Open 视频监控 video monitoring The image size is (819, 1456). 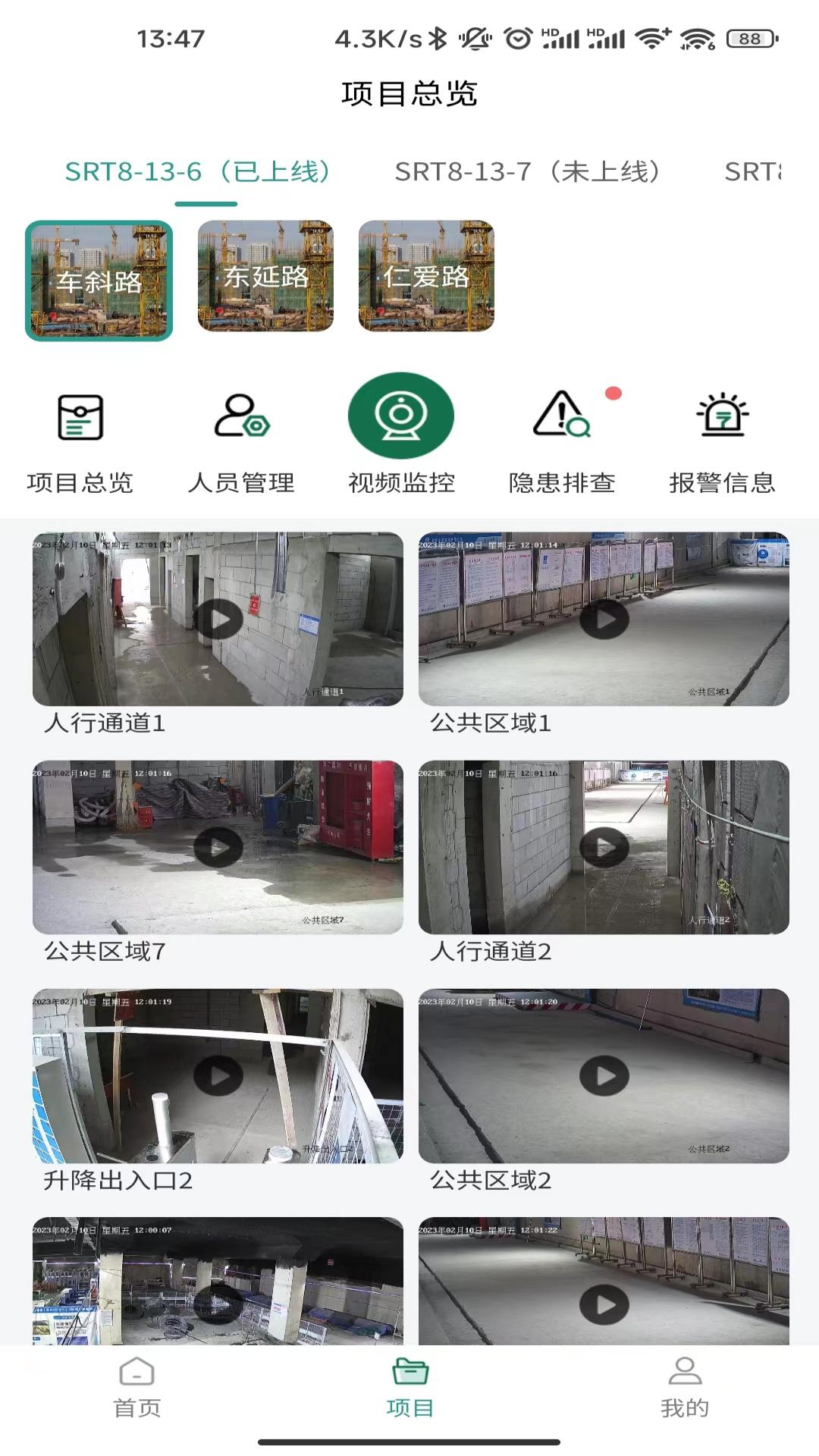pyautogui.click(x=401, y=416)
